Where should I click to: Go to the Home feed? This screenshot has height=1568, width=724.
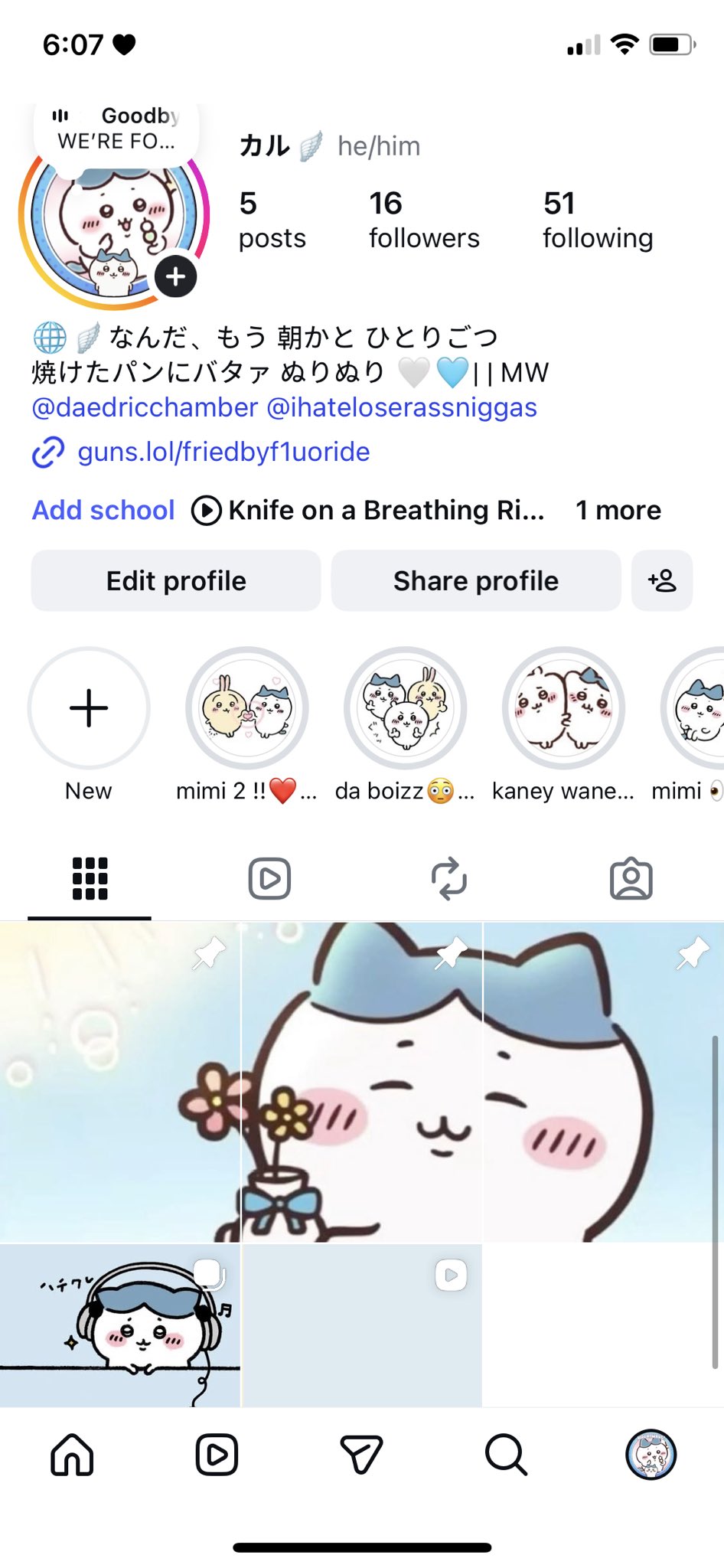[72, 1455]
